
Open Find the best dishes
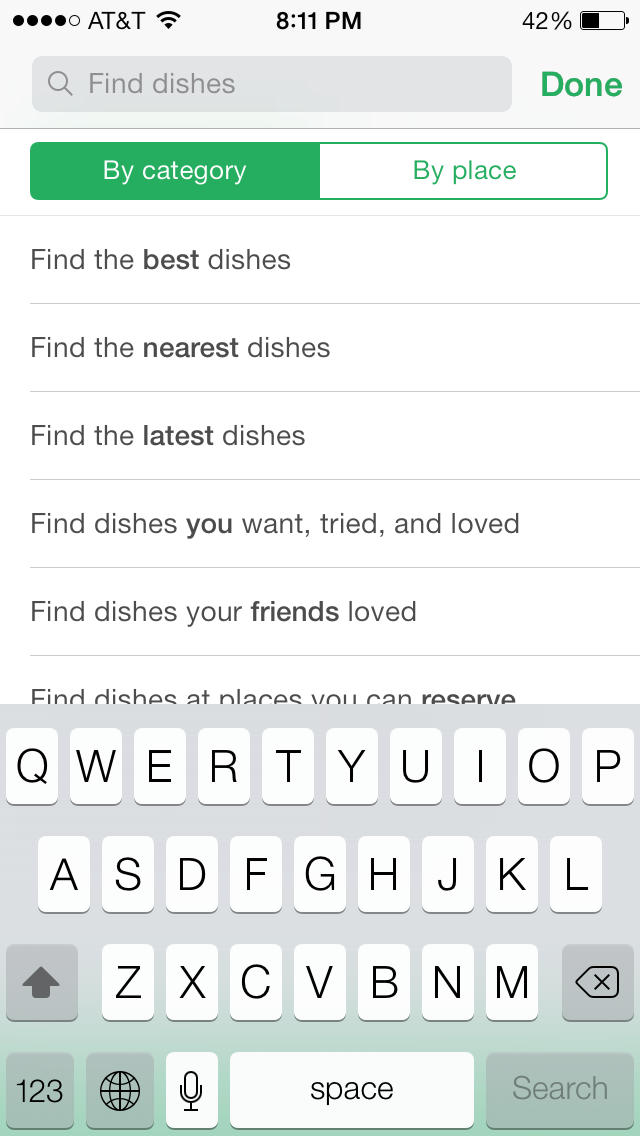[x=320, y=260]
